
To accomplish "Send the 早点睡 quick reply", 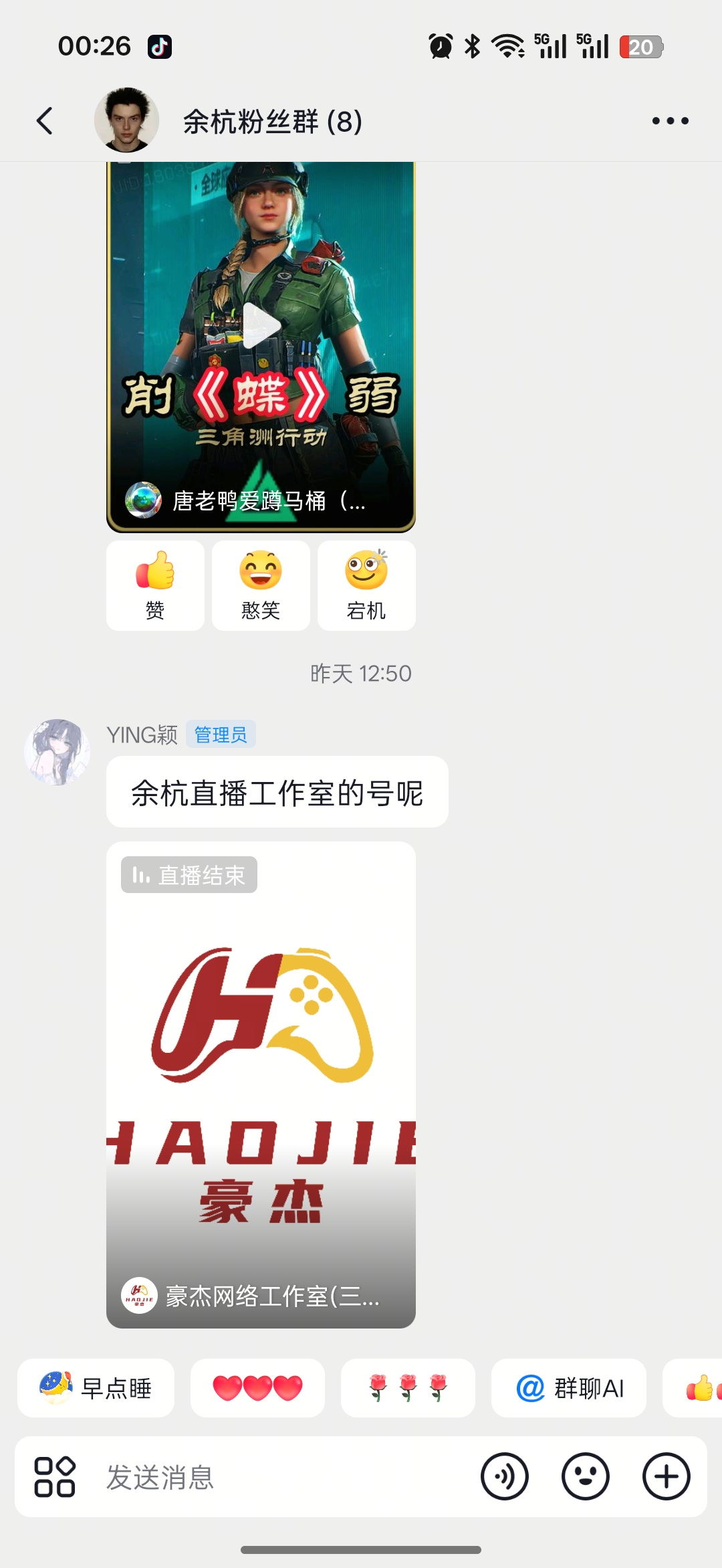I will pyautogui.click(x=96, y=1388).
